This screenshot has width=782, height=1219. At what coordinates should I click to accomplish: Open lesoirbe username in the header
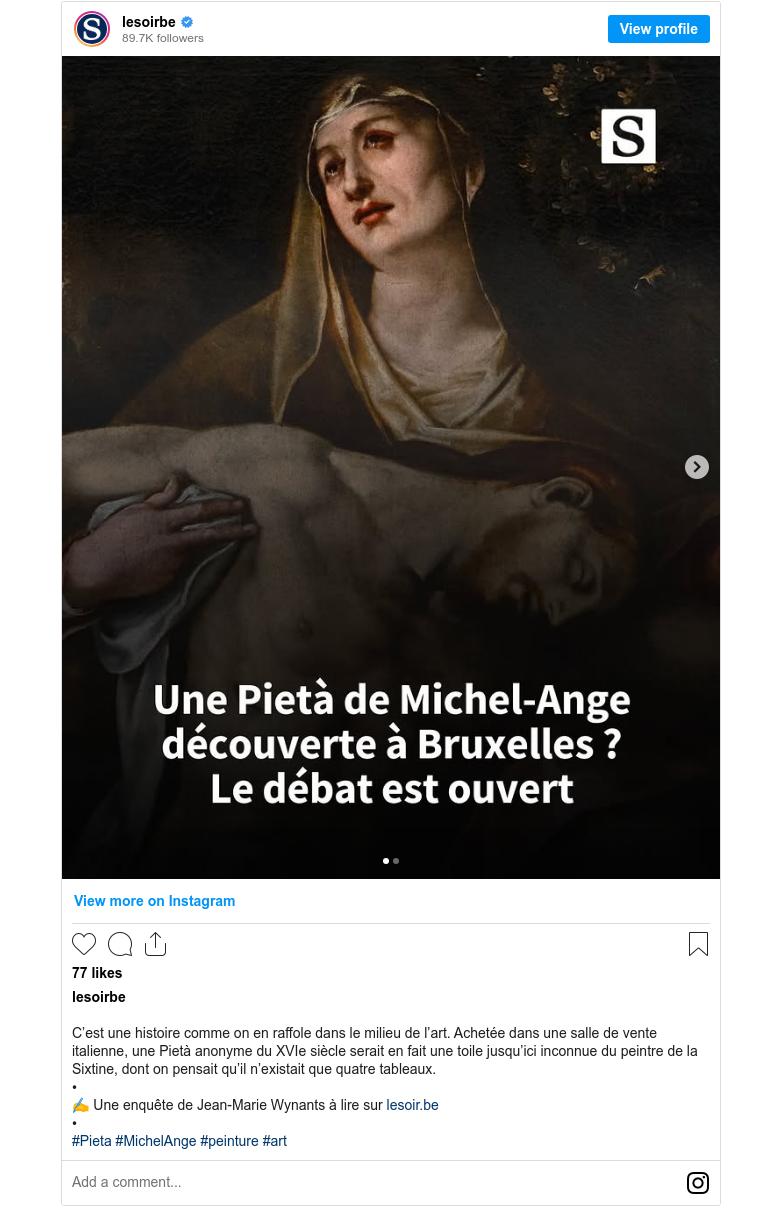149,22
